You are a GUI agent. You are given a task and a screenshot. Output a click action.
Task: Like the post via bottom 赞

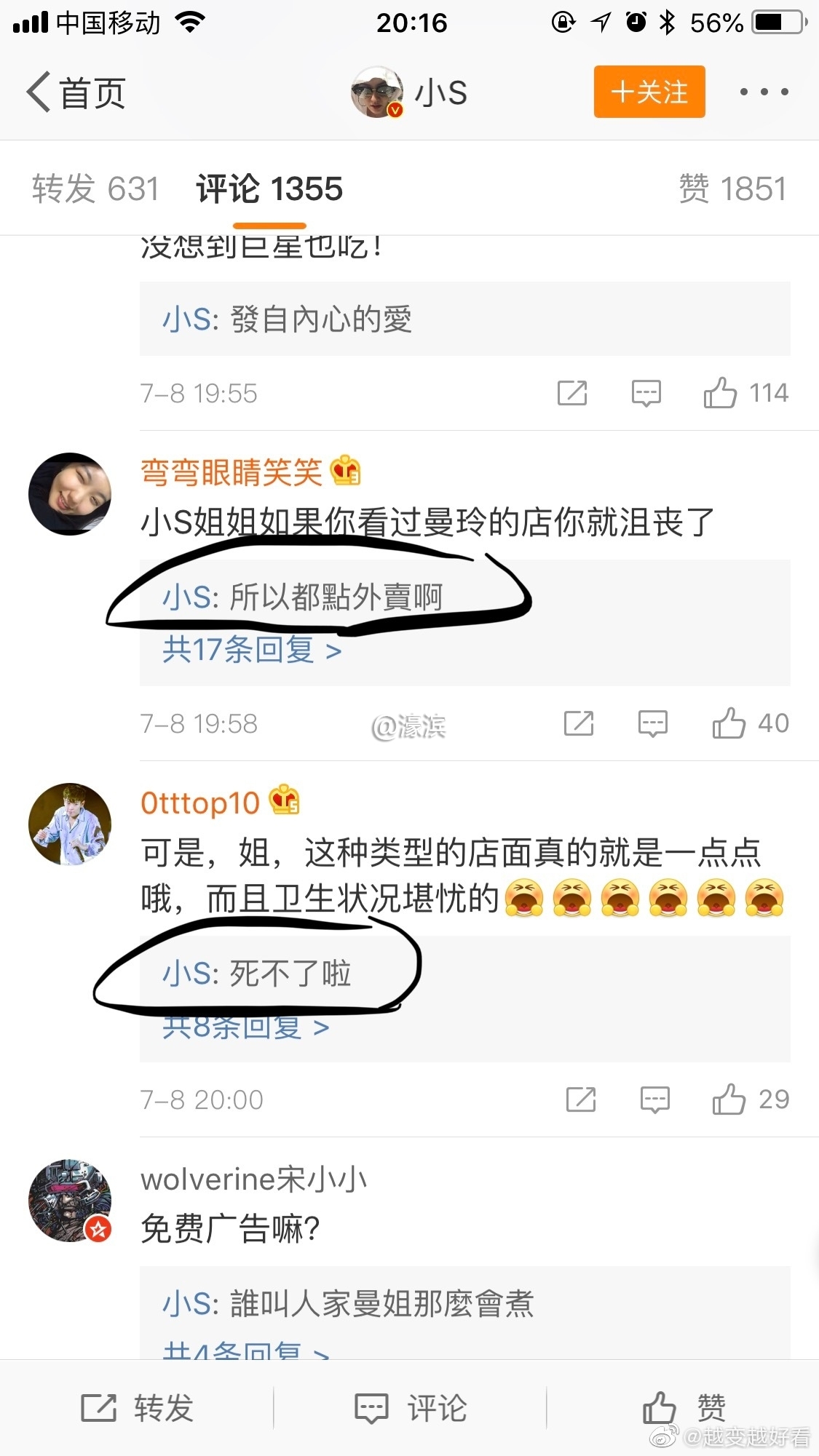pyautogui.click(x=683, y=1408)
